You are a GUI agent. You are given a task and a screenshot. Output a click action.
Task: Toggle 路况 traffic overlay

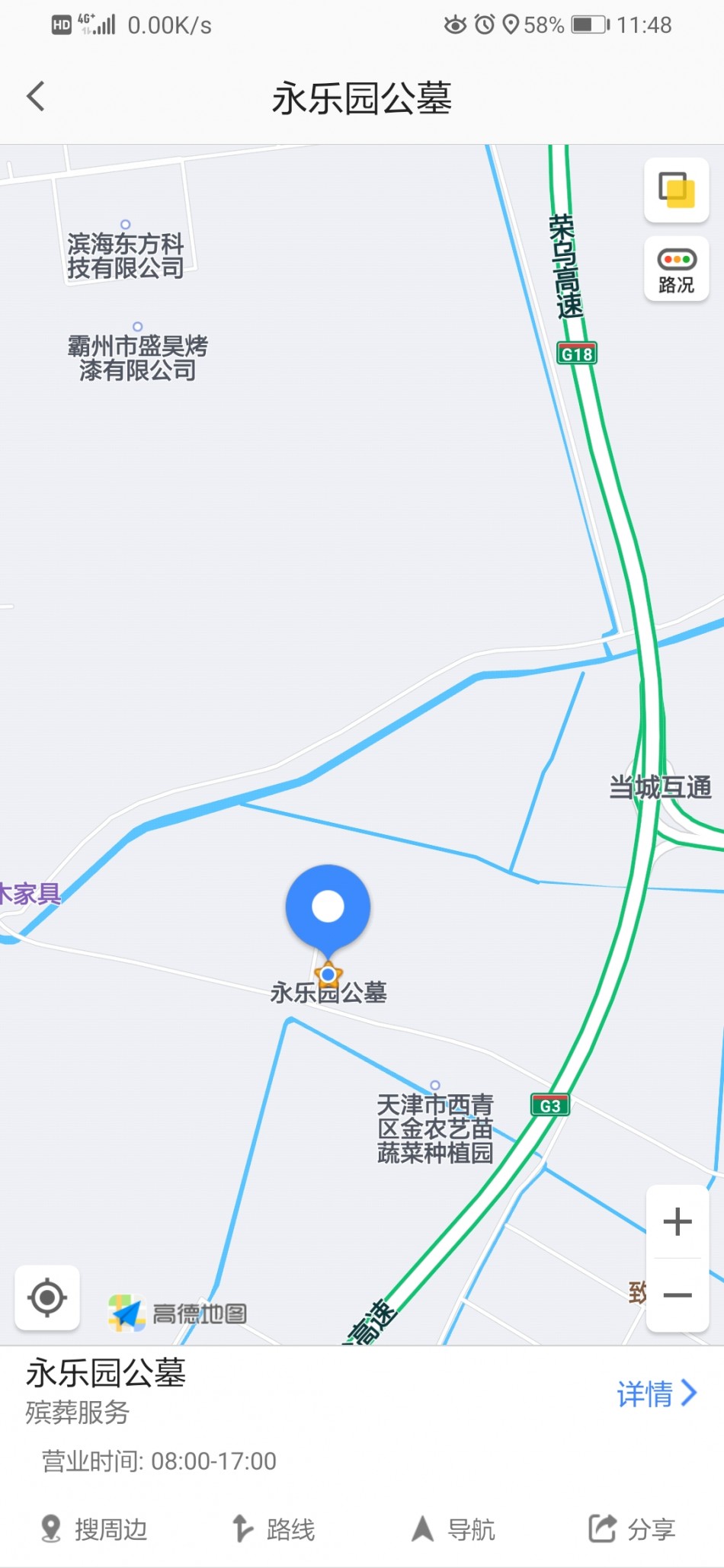point(676,269)
